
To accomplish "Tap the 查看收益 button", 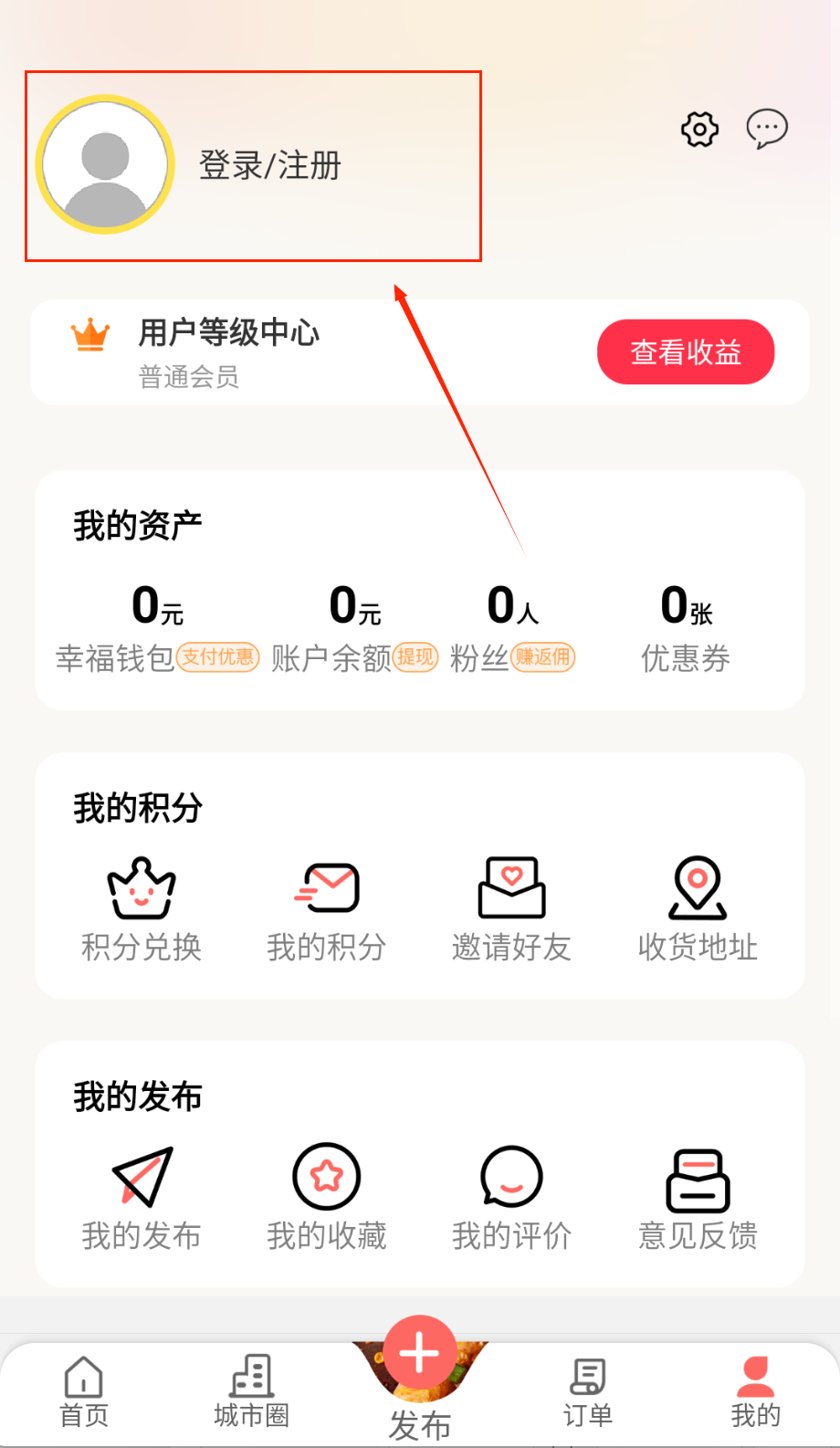I will point(686,352).
